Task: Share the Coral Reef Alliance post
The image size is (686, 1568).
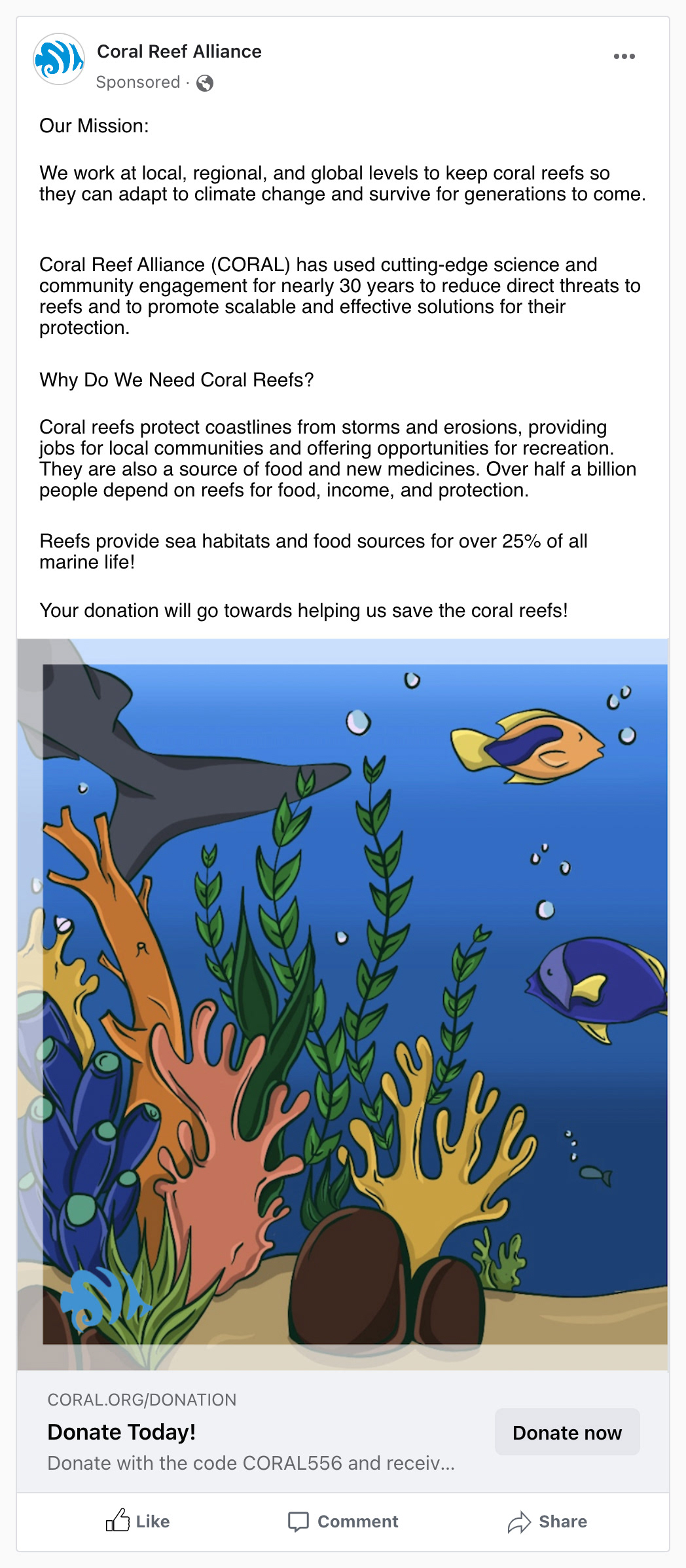Action: point(547,1521)
